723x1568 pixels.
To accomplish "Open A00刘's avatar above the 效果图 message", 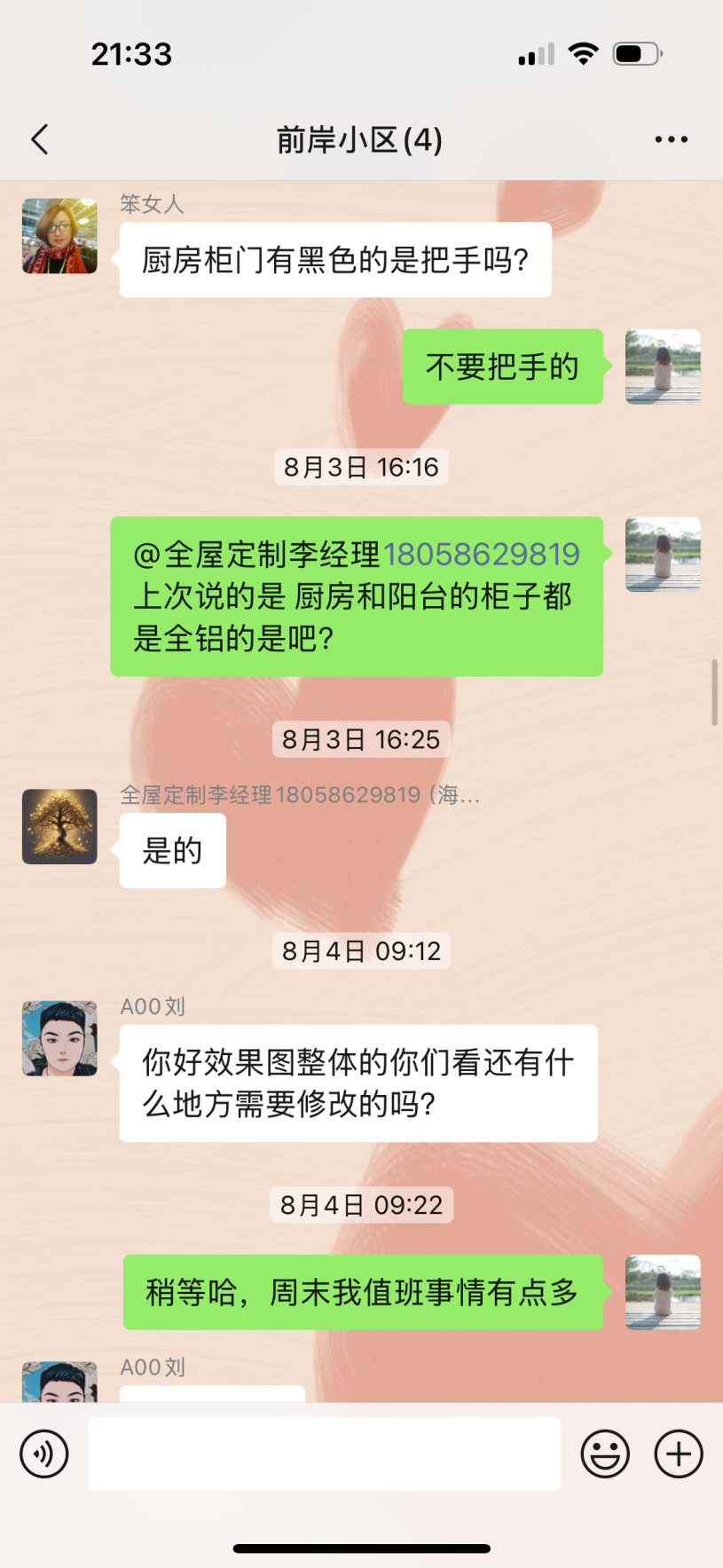I will pyautogui.click(x=59, y=1038).
